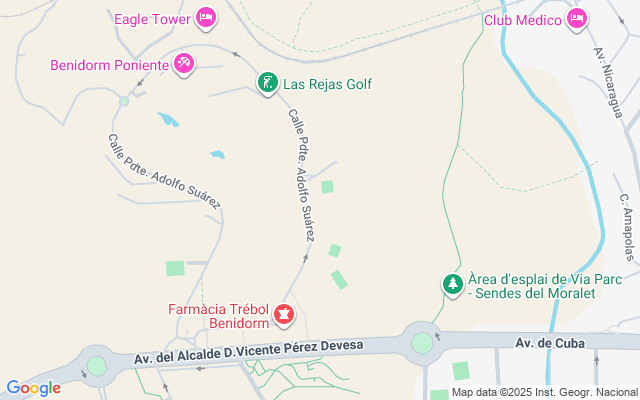Select the Farmàcia Trébol Benidorm pharmacy marker
This screenshot has height=400, width=640.
click(284, 315)
